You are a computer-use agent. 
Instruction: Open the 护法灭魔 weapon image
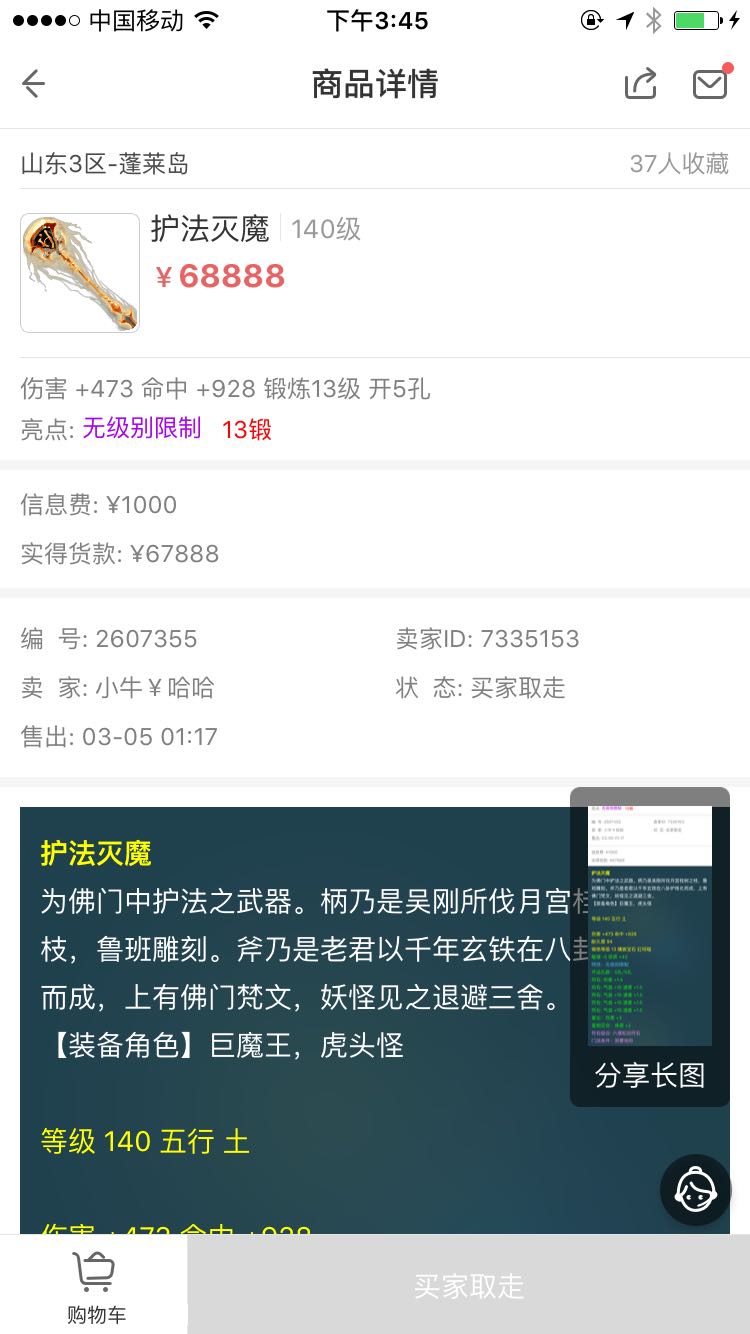tap(80, 273)
